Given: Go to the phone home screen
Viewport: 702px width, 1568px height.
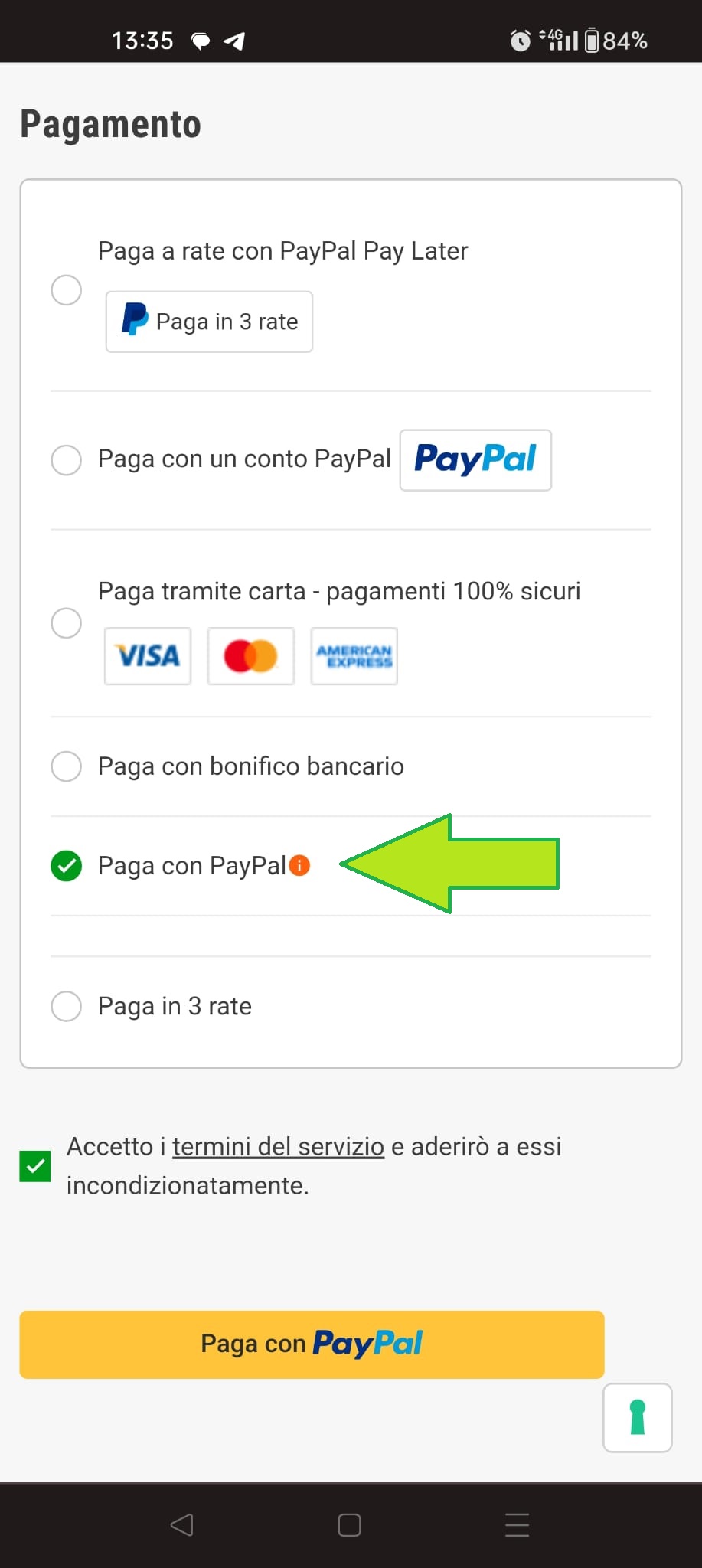Looking at the screenshot, I should coord(349,1525).
